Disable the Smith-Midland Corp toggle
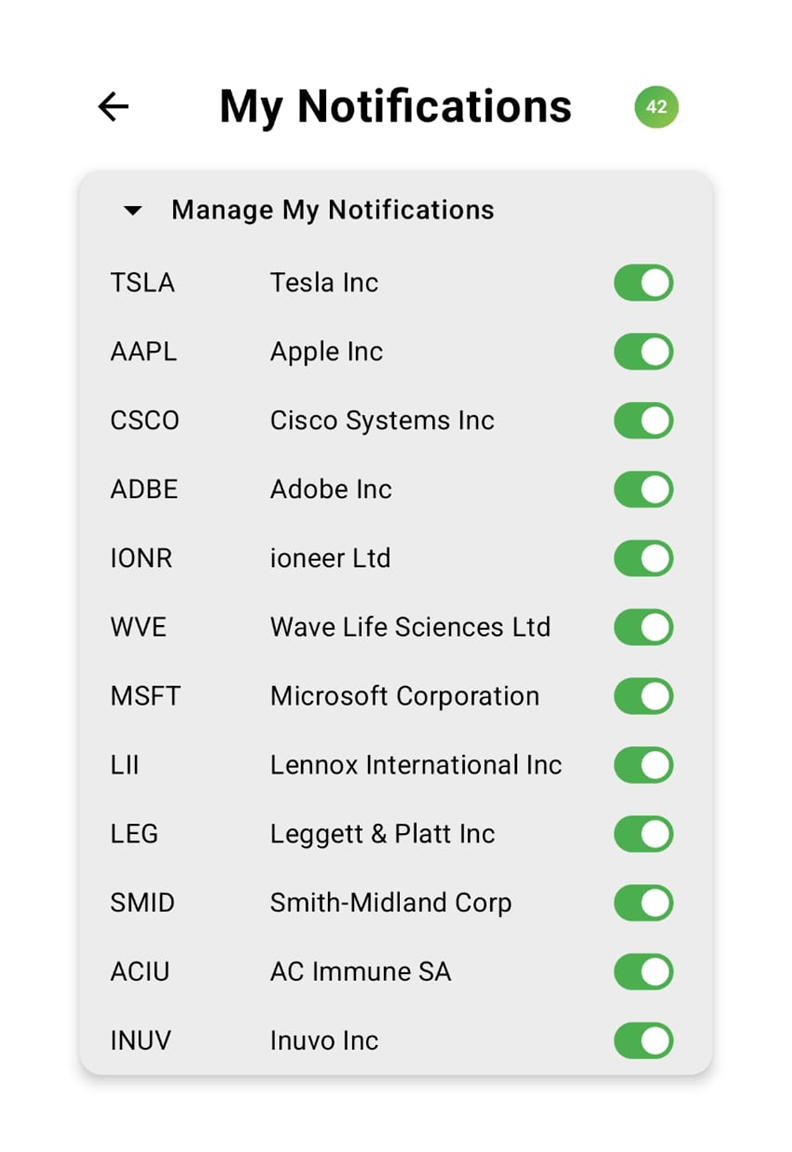Viewport: 792px width, 1152px height. coord(643,903)
